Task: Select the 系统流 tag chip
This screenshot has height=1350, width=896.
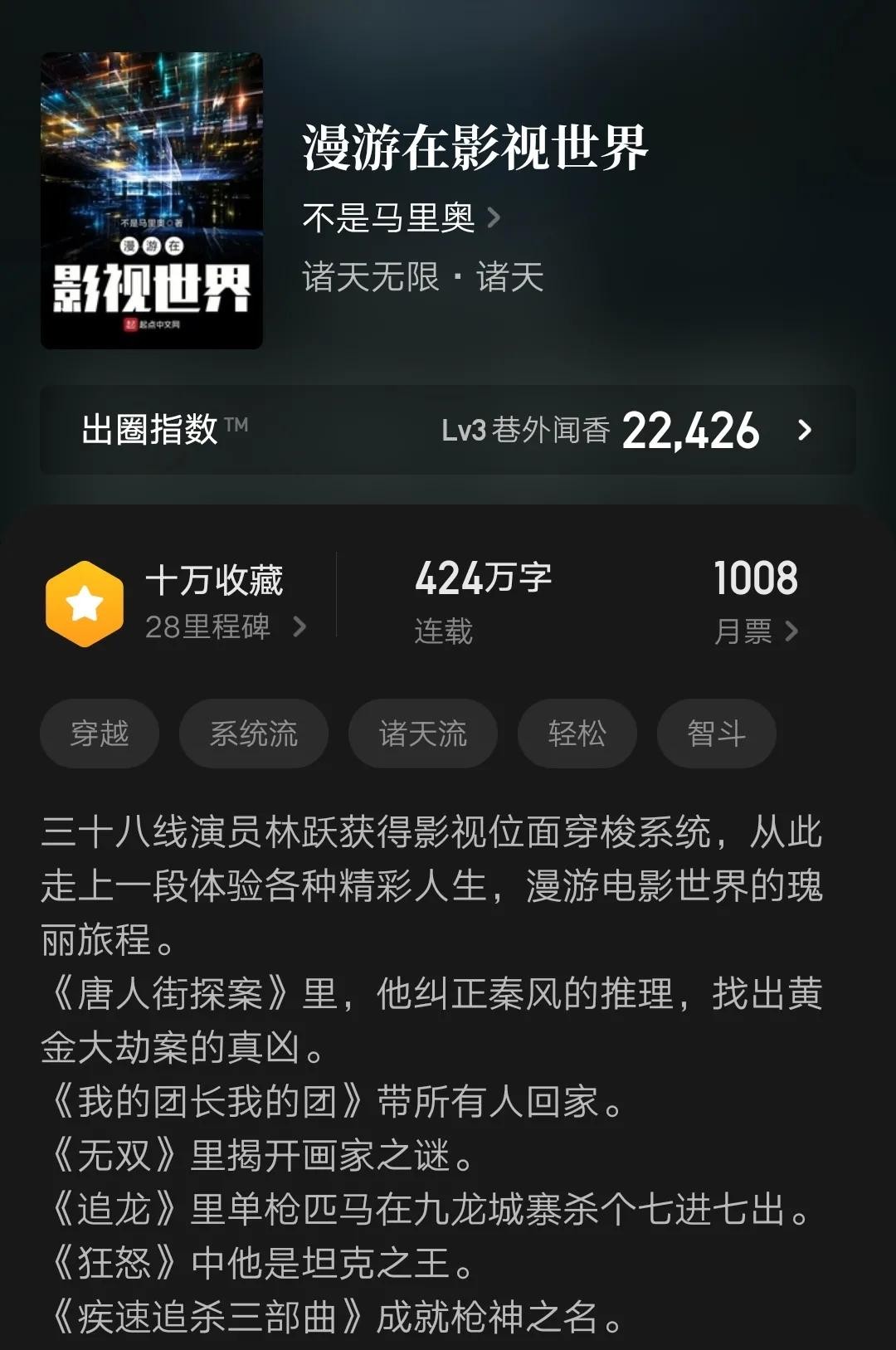Action: click(x=254, y=733)
